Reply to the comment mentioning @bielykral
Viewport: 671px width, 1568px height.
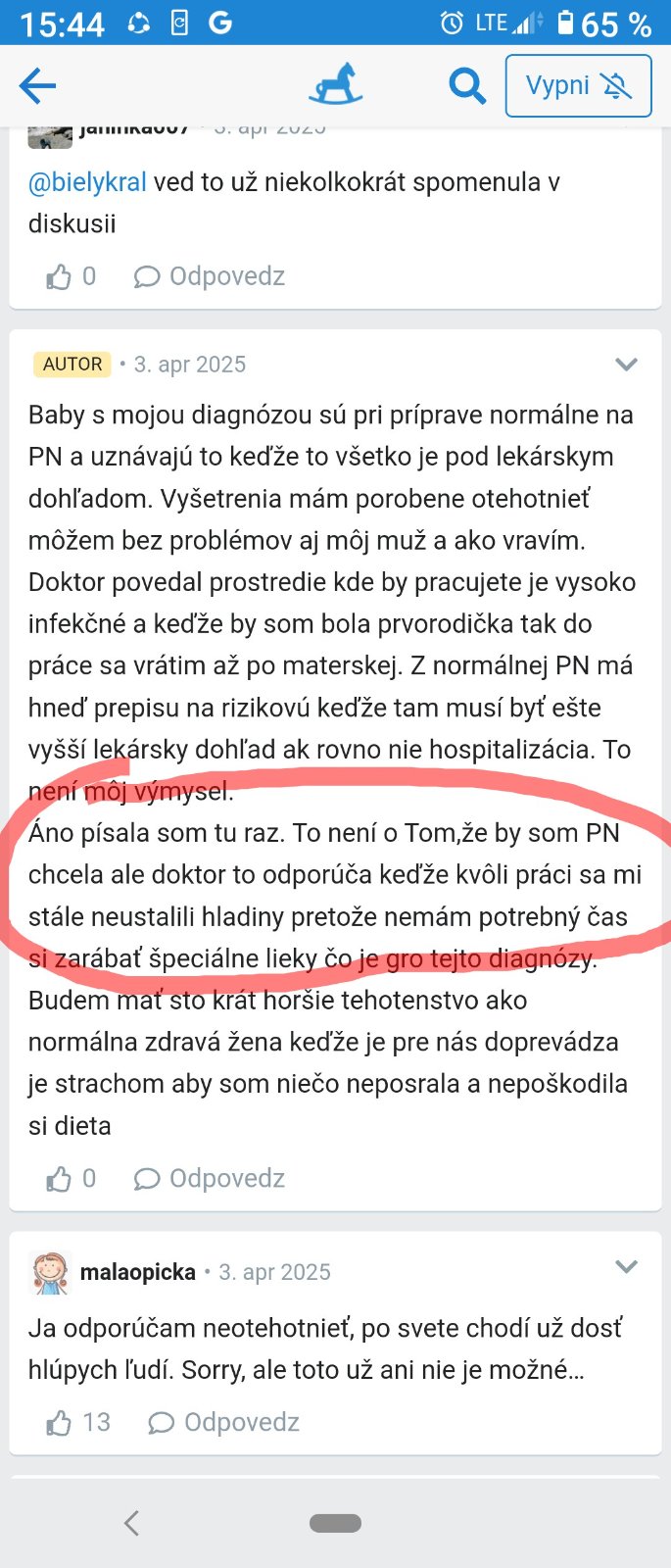click(210, 277)
